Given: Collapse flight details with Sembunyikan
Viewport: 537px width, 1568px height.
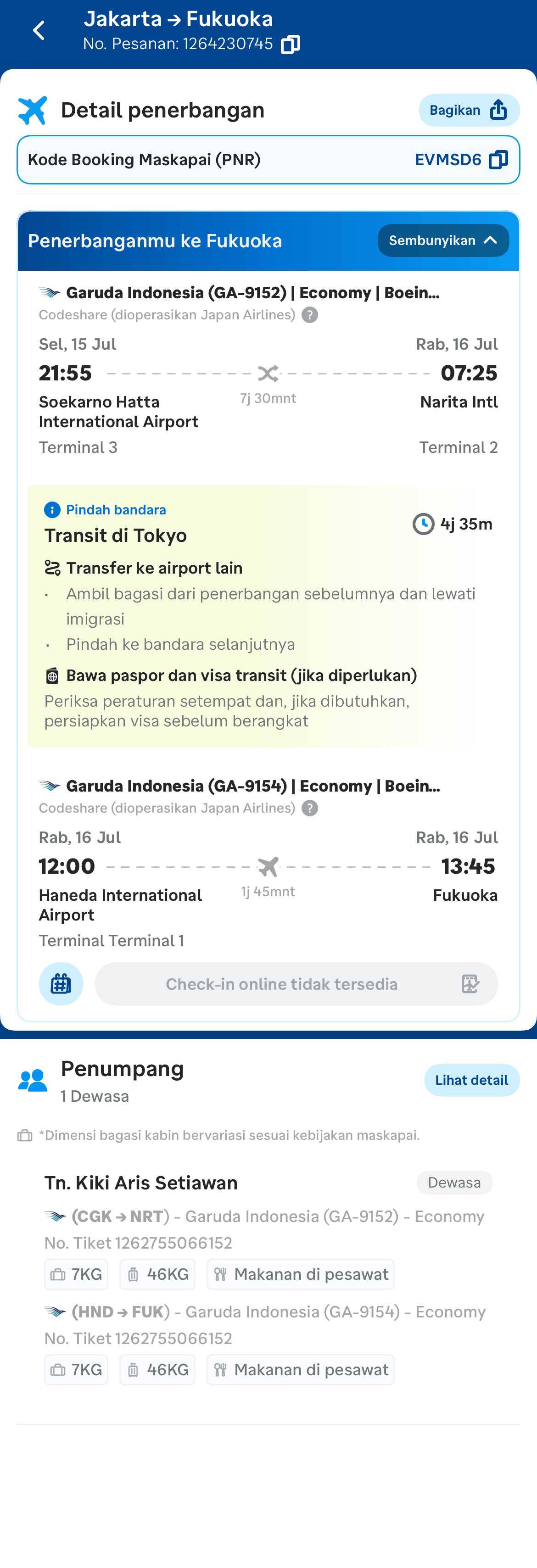Looking at the screenshot, I should tap(442, 240).
